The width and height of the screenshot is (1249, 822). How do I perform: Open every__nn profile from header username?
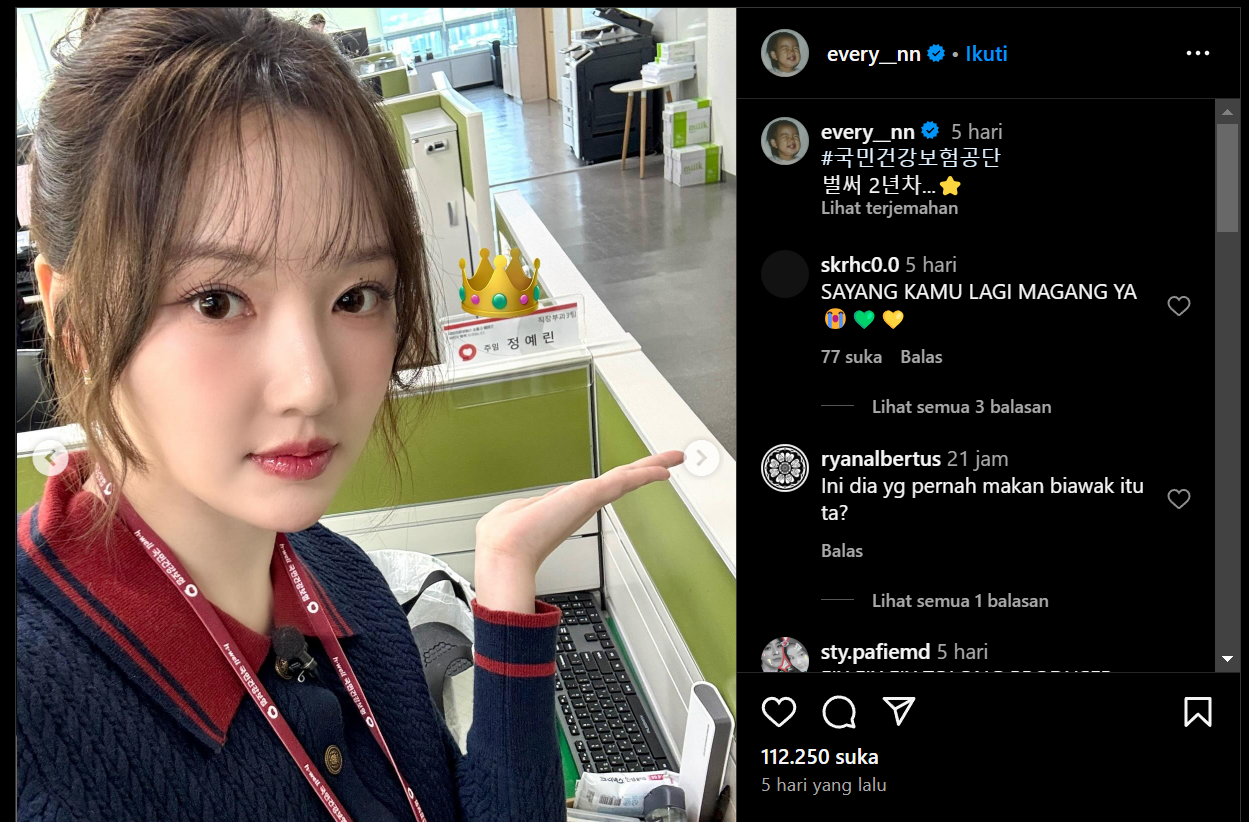(x=873, y=54)
